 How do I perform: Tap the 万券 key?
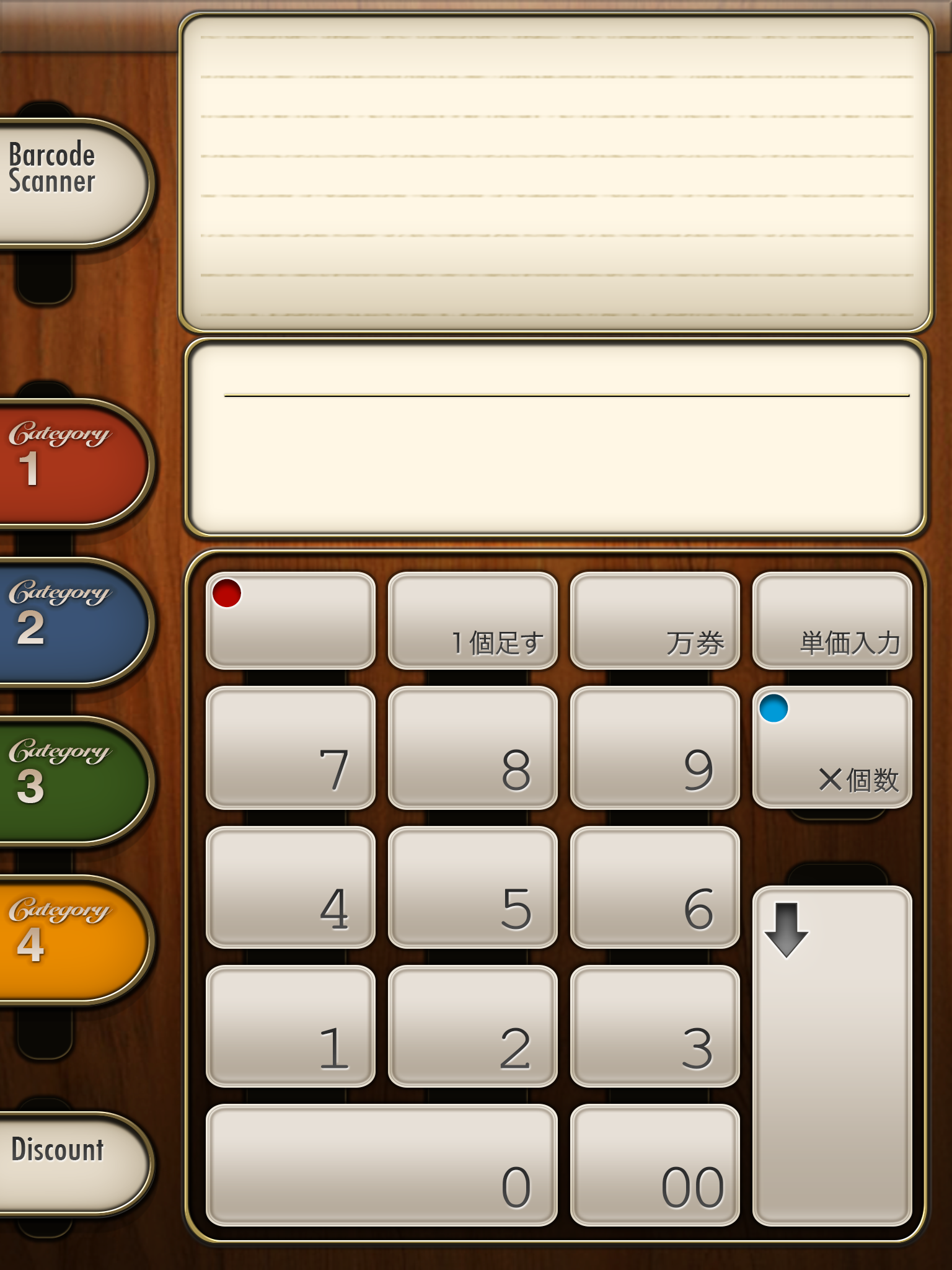pyautogui.click(x=654, y=621)
